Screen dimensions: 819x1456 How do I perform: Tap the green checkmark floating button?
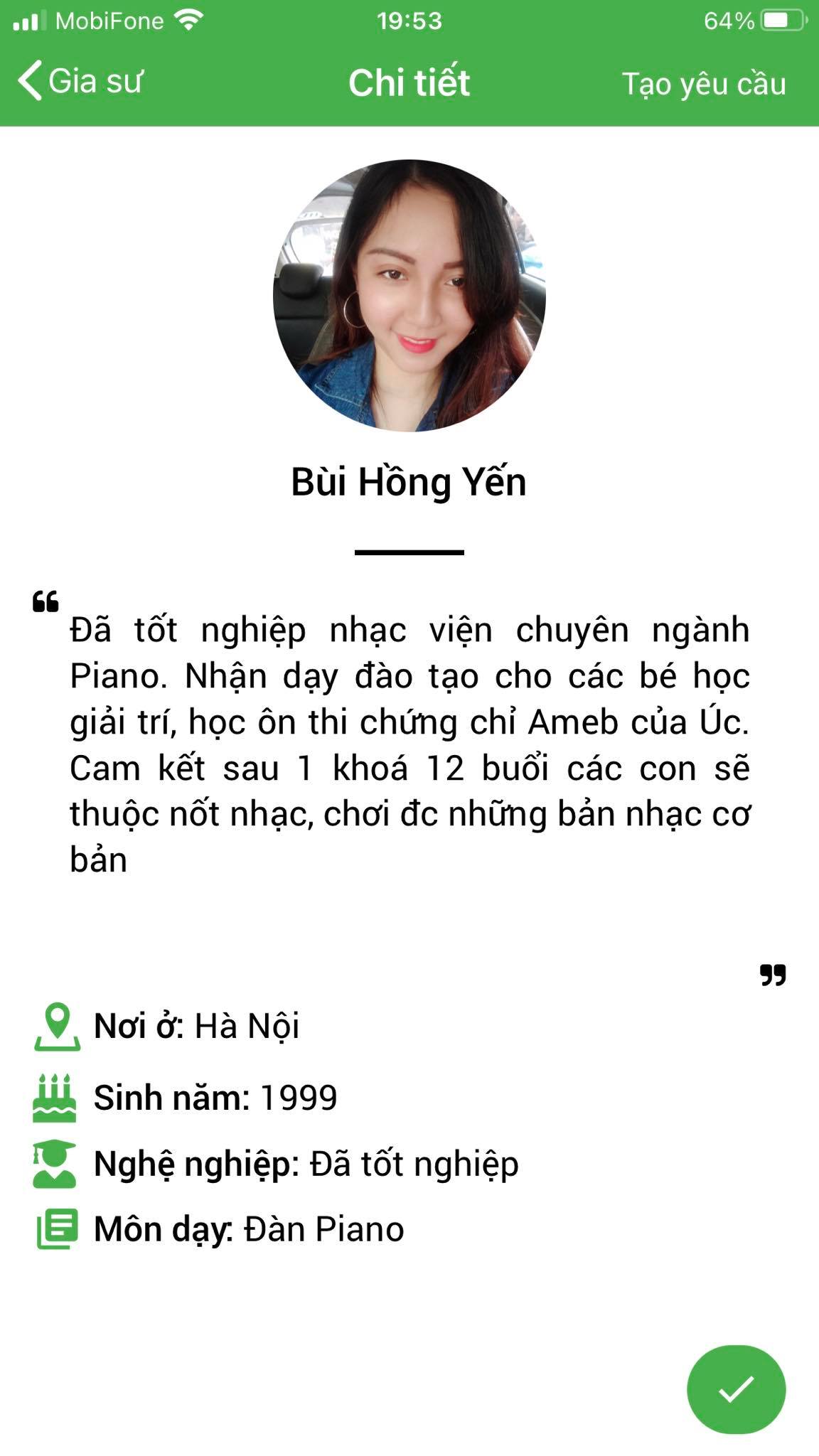[x=736, y=1389]
